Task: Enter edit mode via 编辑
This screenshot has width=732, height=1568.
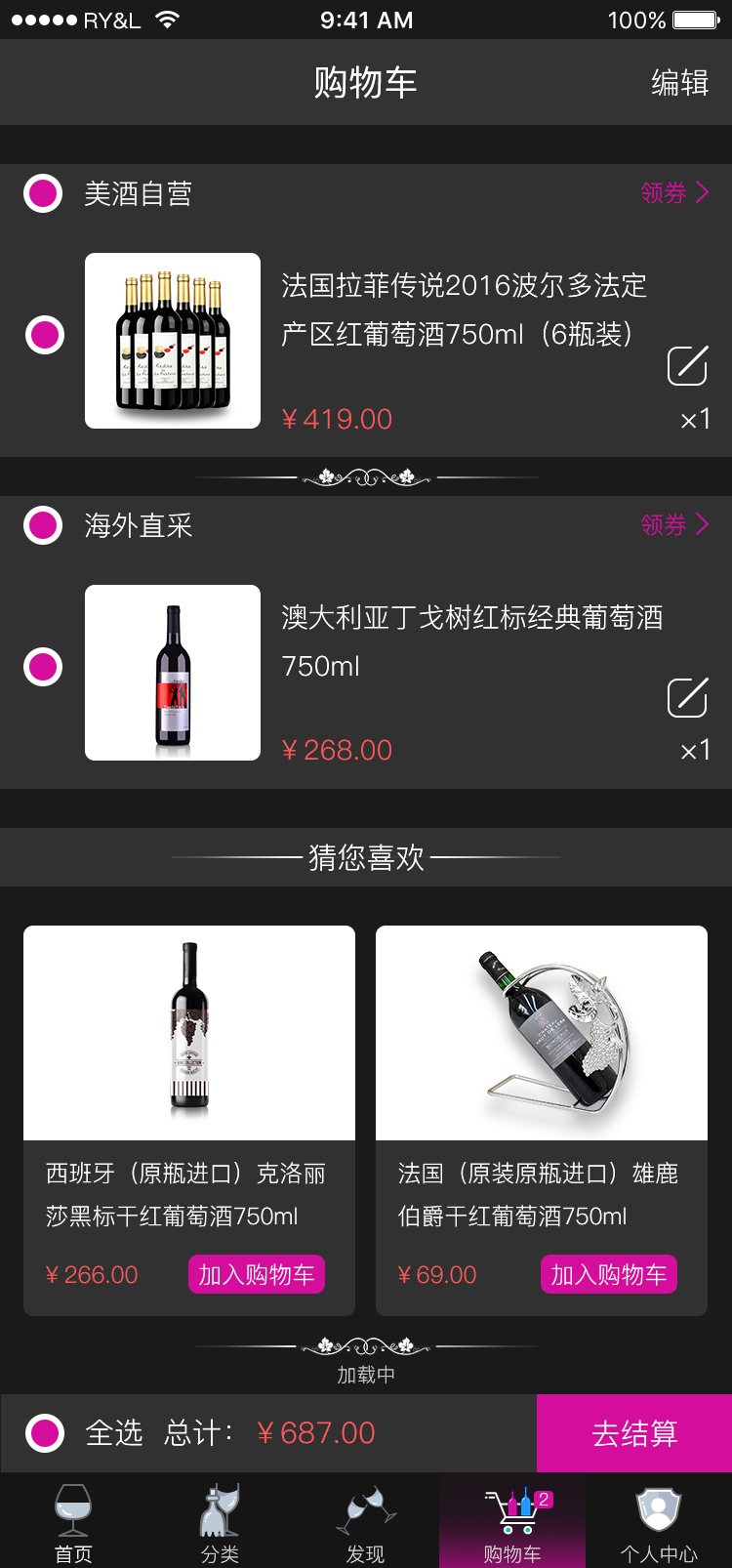Action: click(x=680, y=82)
